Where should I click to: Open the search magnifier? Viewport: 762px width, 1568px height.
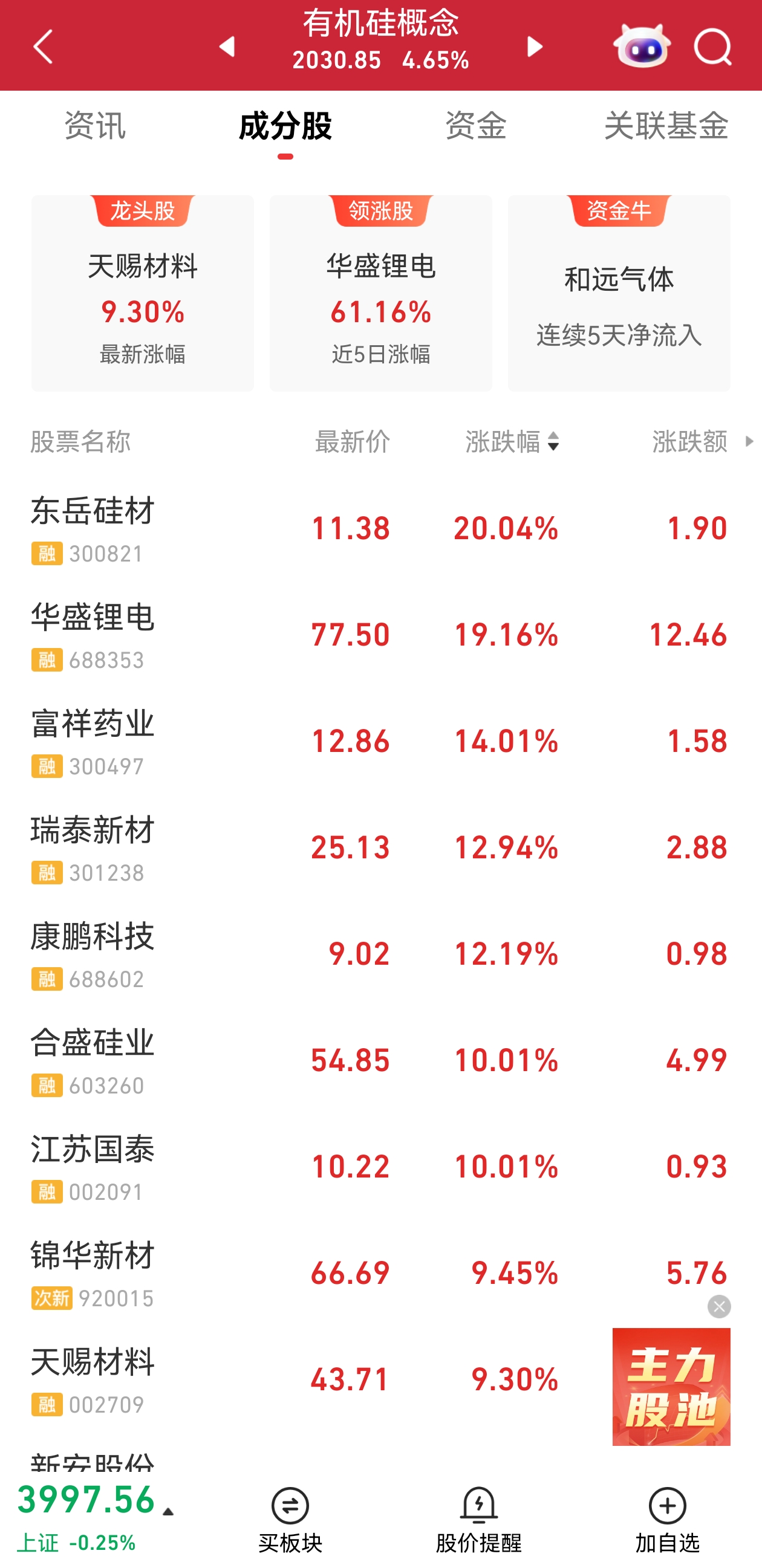pos(712,47)
